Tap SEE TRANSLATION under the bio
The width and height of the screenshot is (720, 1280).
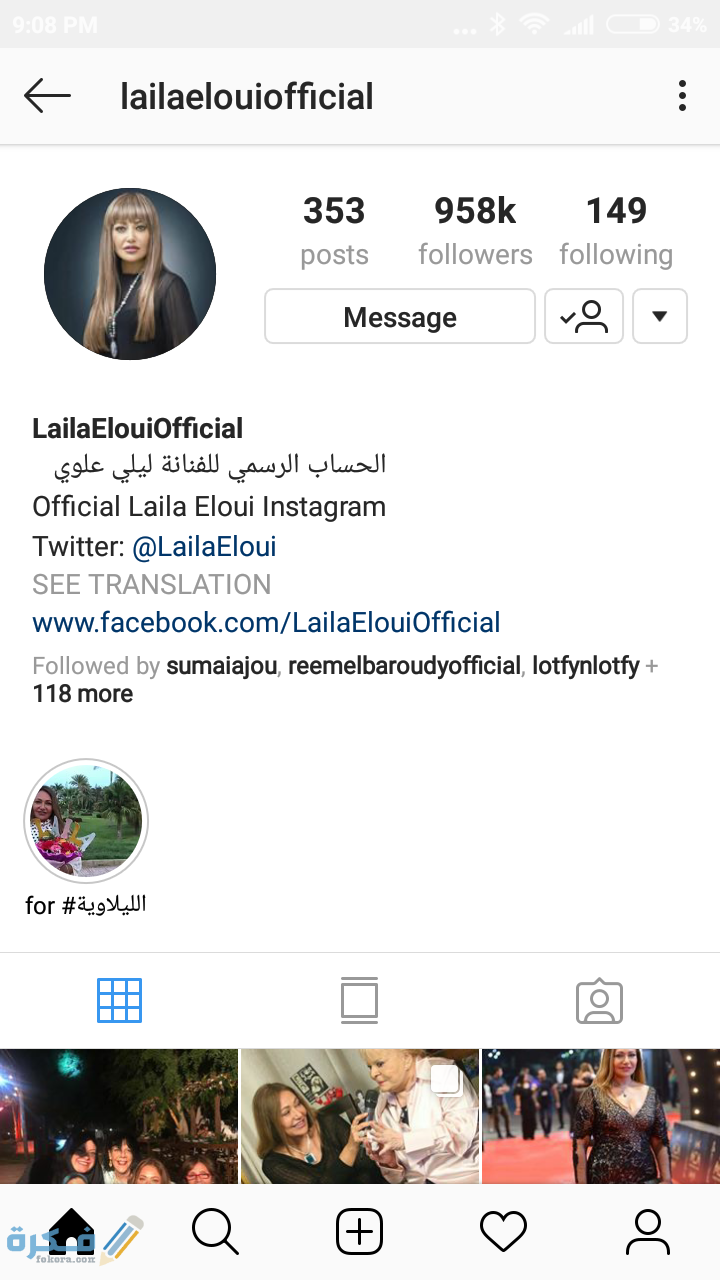coord(152,585)
